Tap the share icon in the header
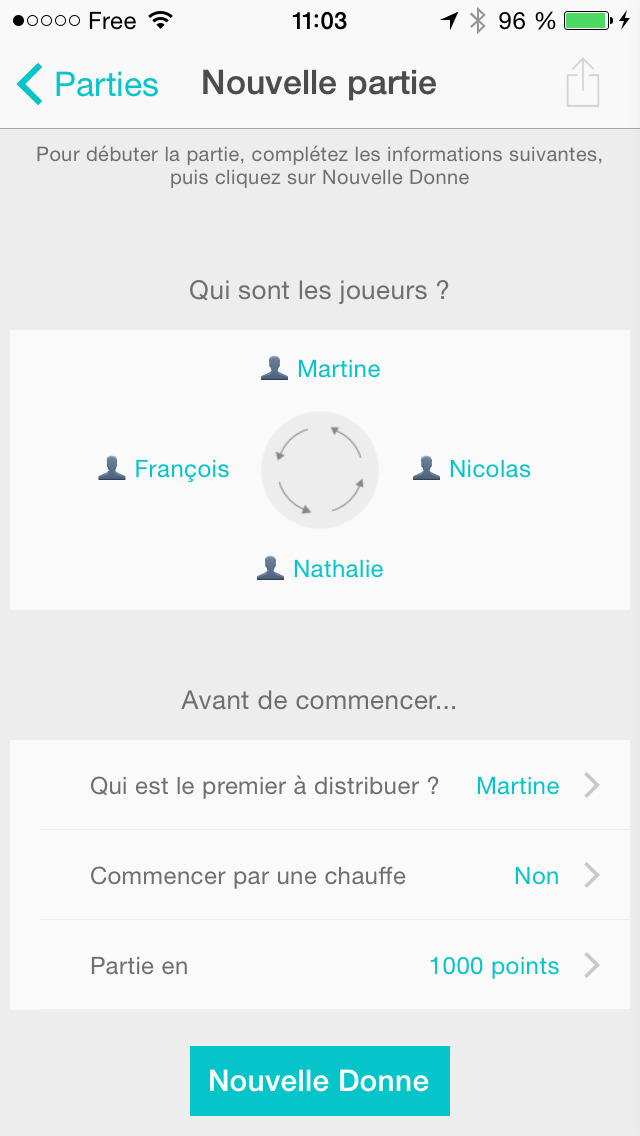Image resolution: width=640 pixels, height=1136 pixels. (x=583, y=83)
